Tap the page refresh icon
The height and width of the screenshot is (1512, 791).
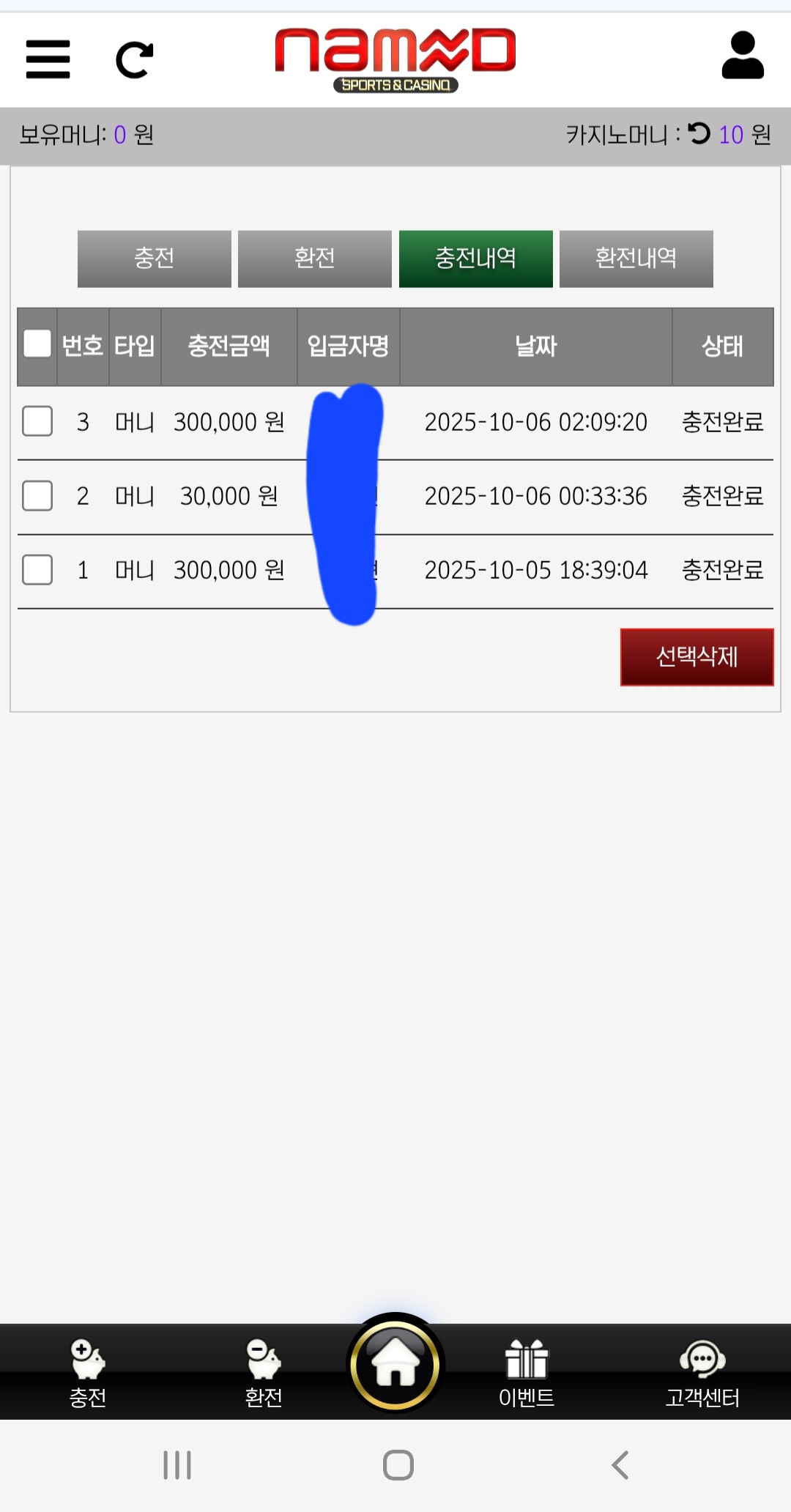coord(135,59)
